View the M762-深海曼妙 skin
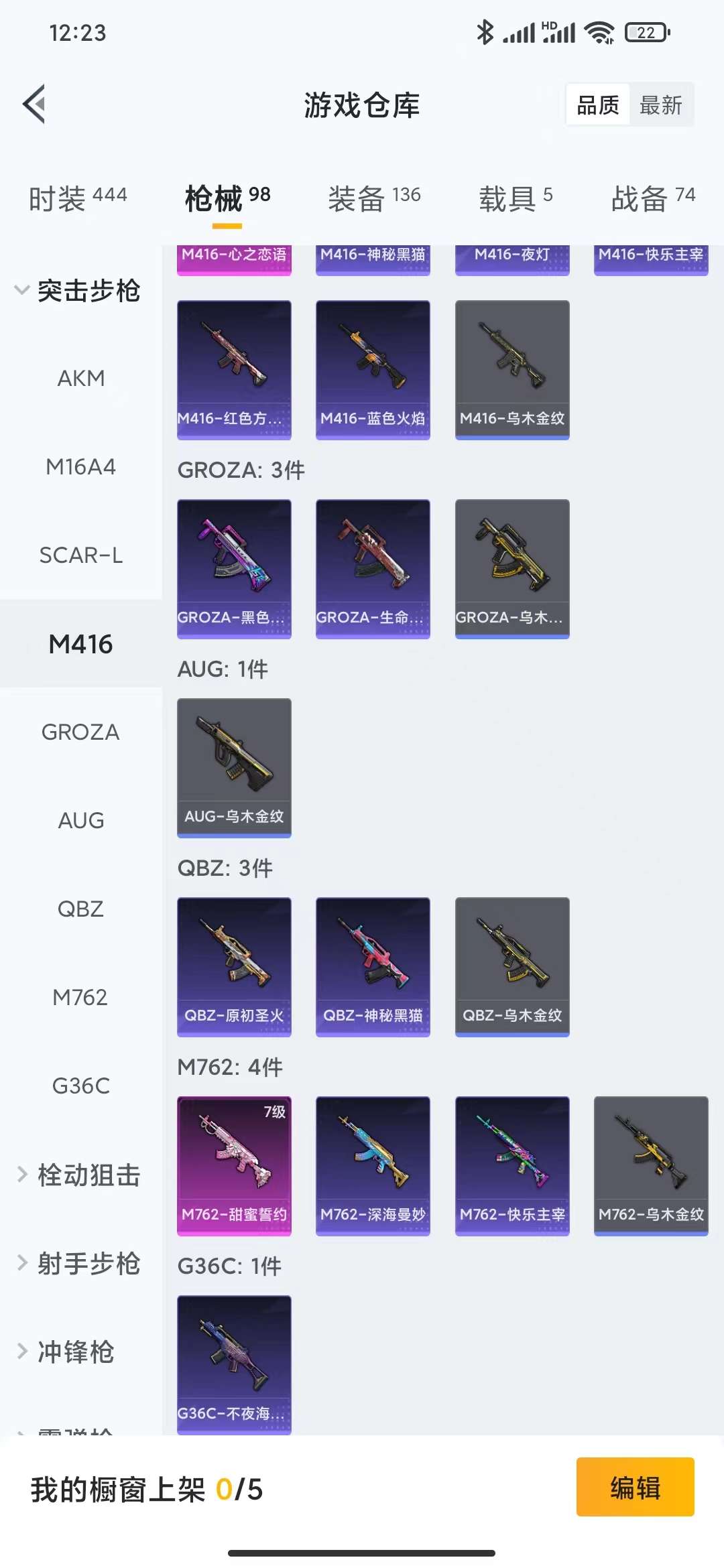Screen dimensions: 724x1568 pyautogui.click(x=373, y=1165)
